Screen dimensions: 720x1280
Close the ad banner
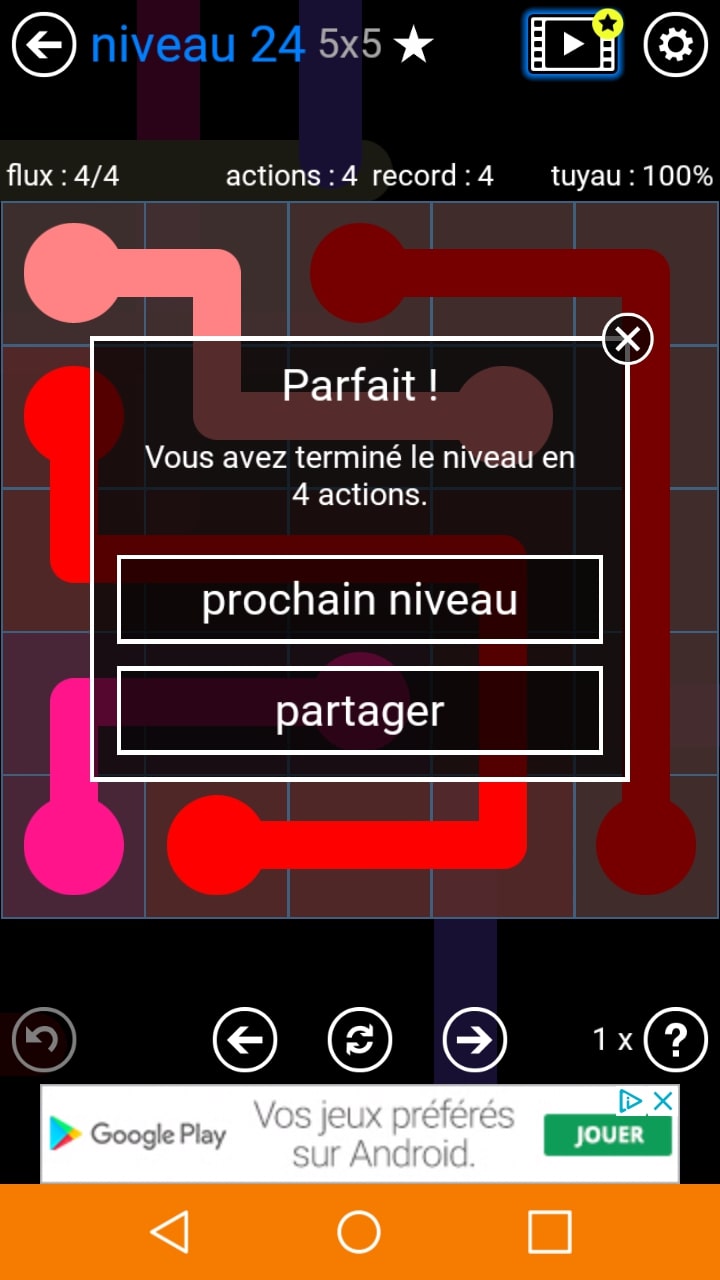[x=662, y=1101]
